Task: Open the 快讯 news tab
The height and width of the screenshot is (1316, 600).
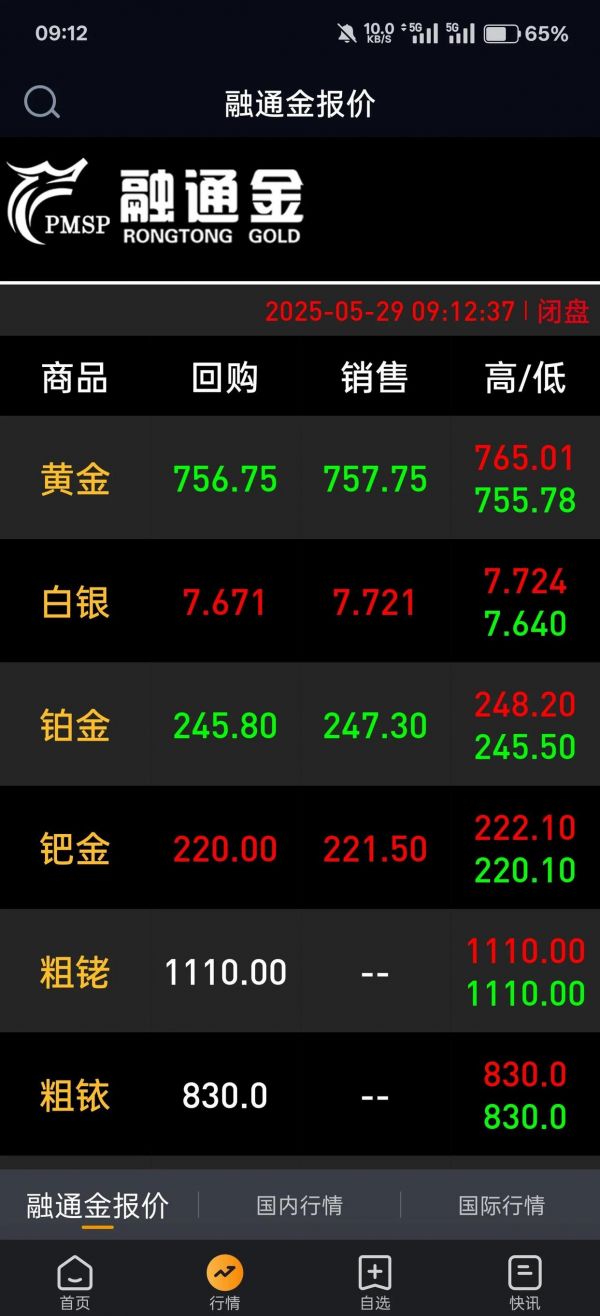Action: point(525,1283)
